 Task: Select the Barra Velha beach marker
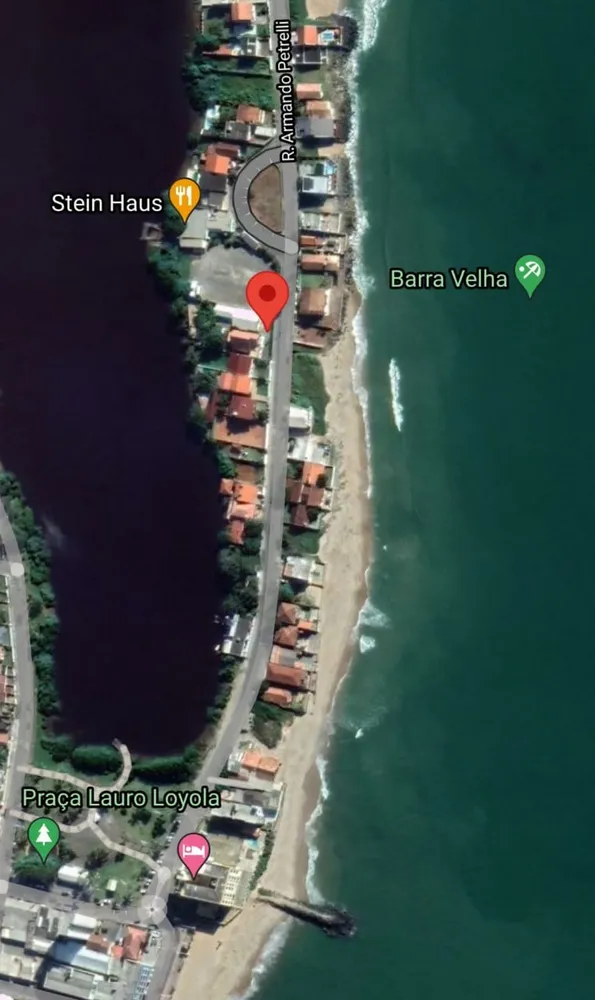click(530, 275)
